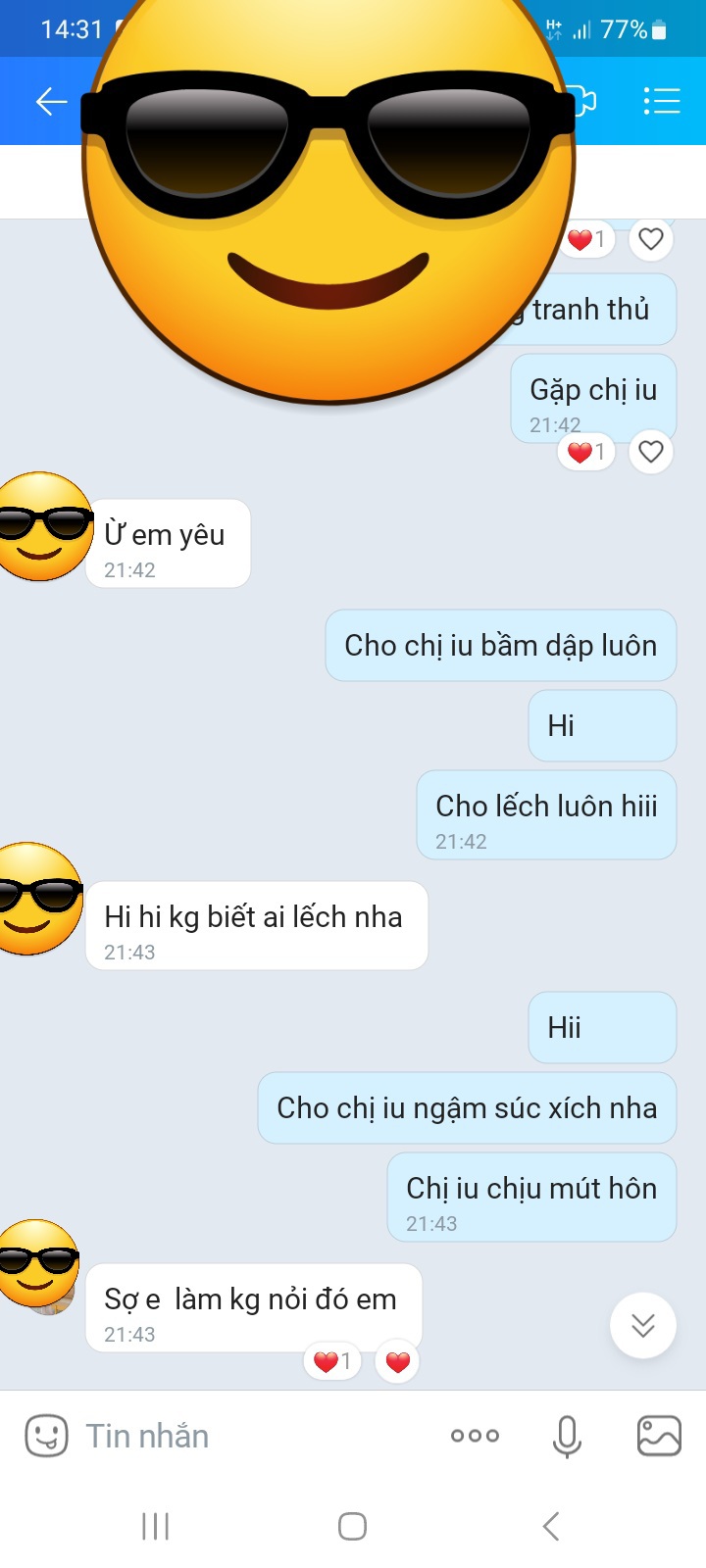Record a voice message
This screenshot has width=706, height=1568.
point(567,1437)
